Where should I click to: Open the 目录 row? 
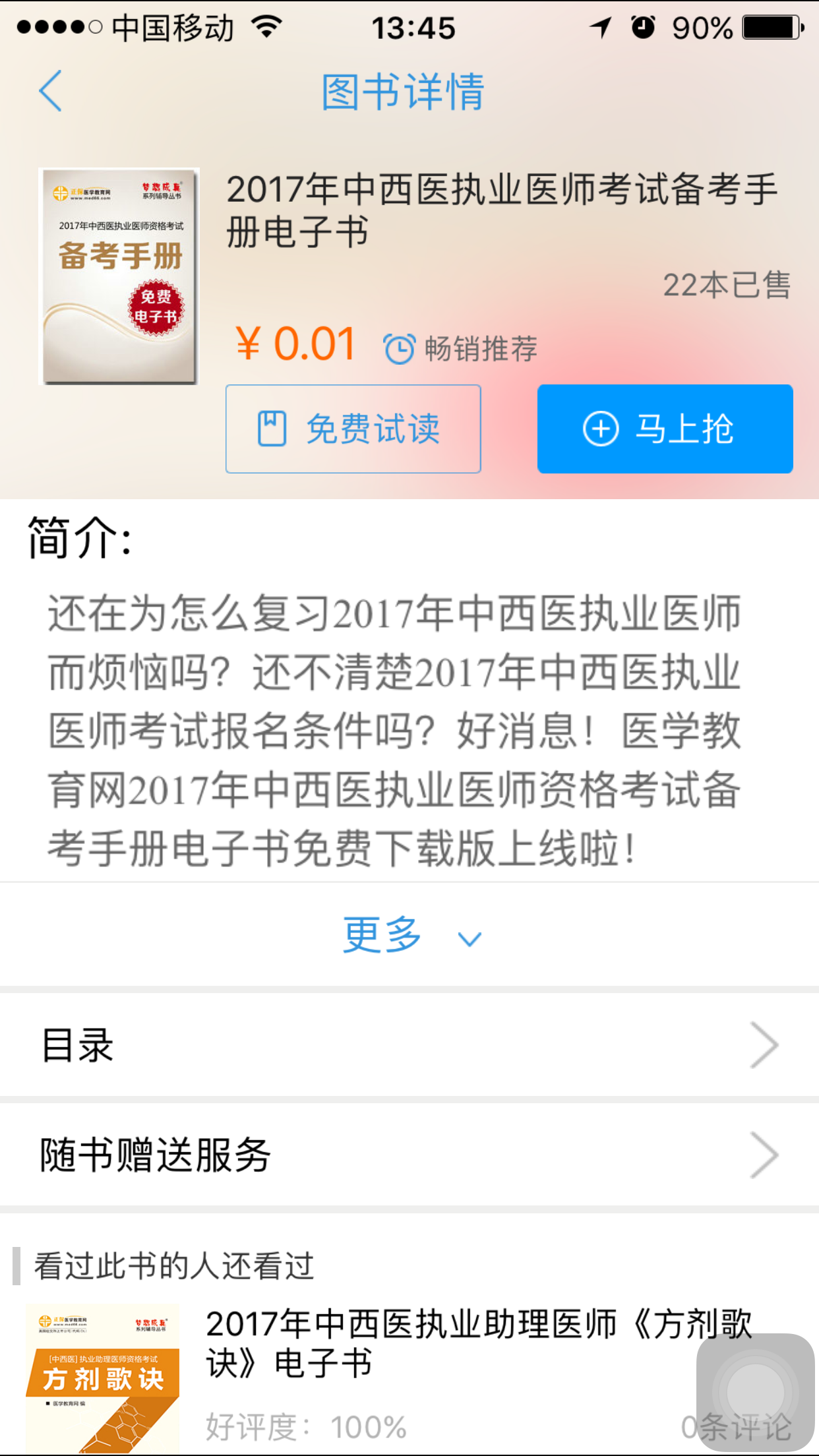point(409,1045)
